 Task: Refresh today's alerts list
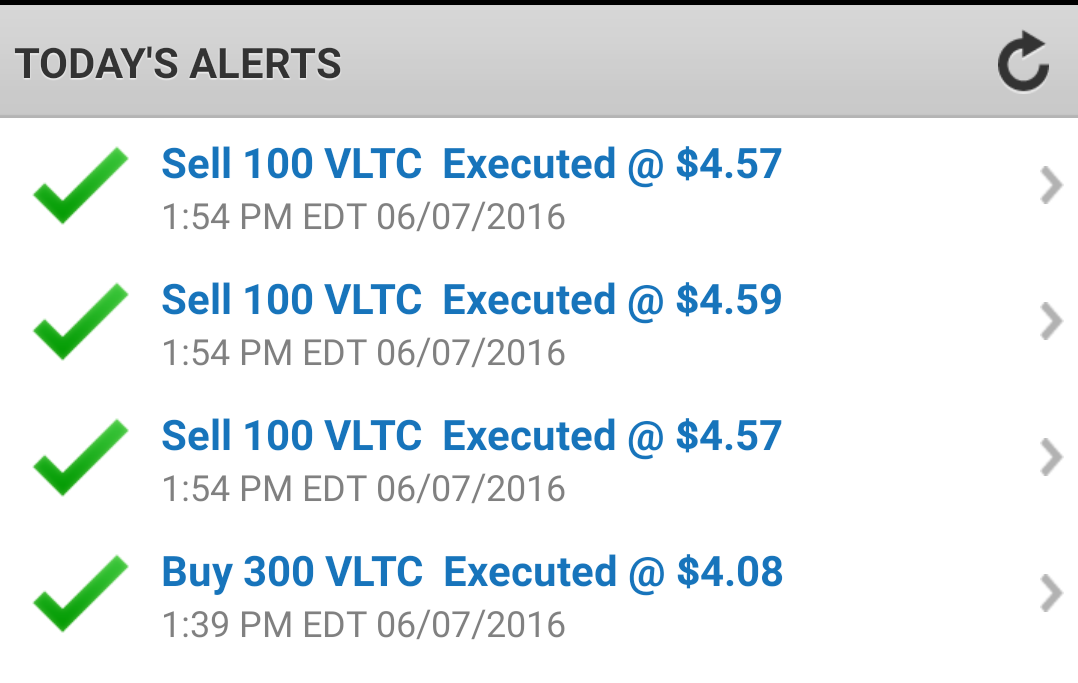click(1023, 63)
